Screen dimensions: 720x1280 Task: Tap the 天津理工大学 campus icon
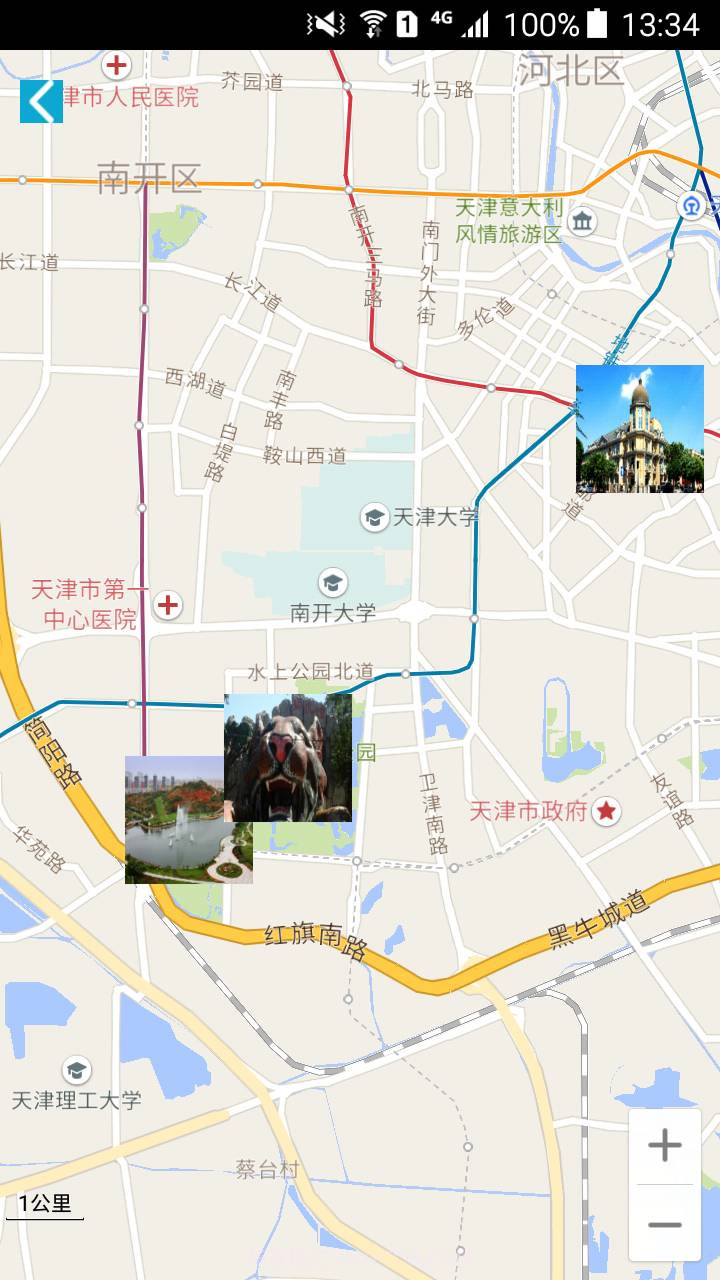74,1069
